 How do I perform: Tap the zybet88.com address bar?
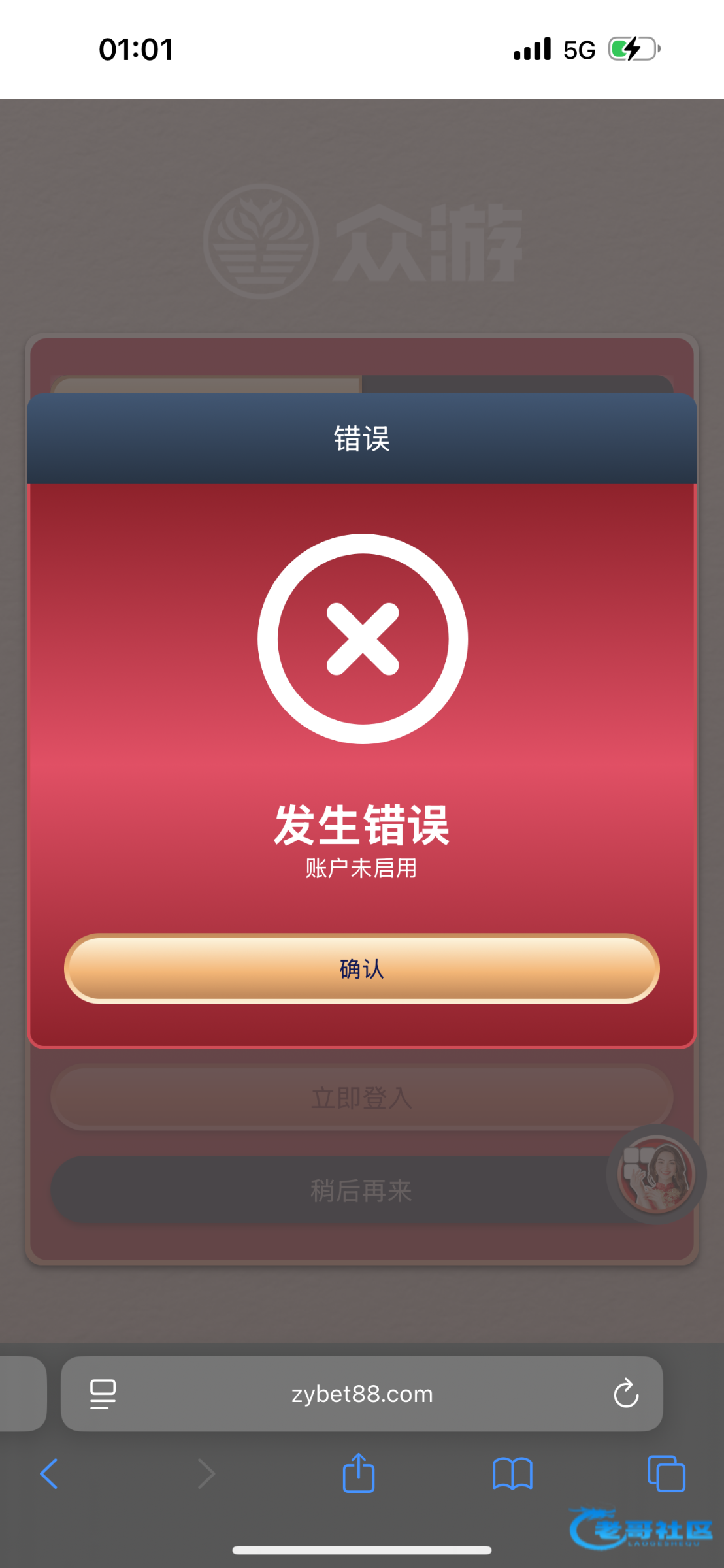(x=361, y=1394)
